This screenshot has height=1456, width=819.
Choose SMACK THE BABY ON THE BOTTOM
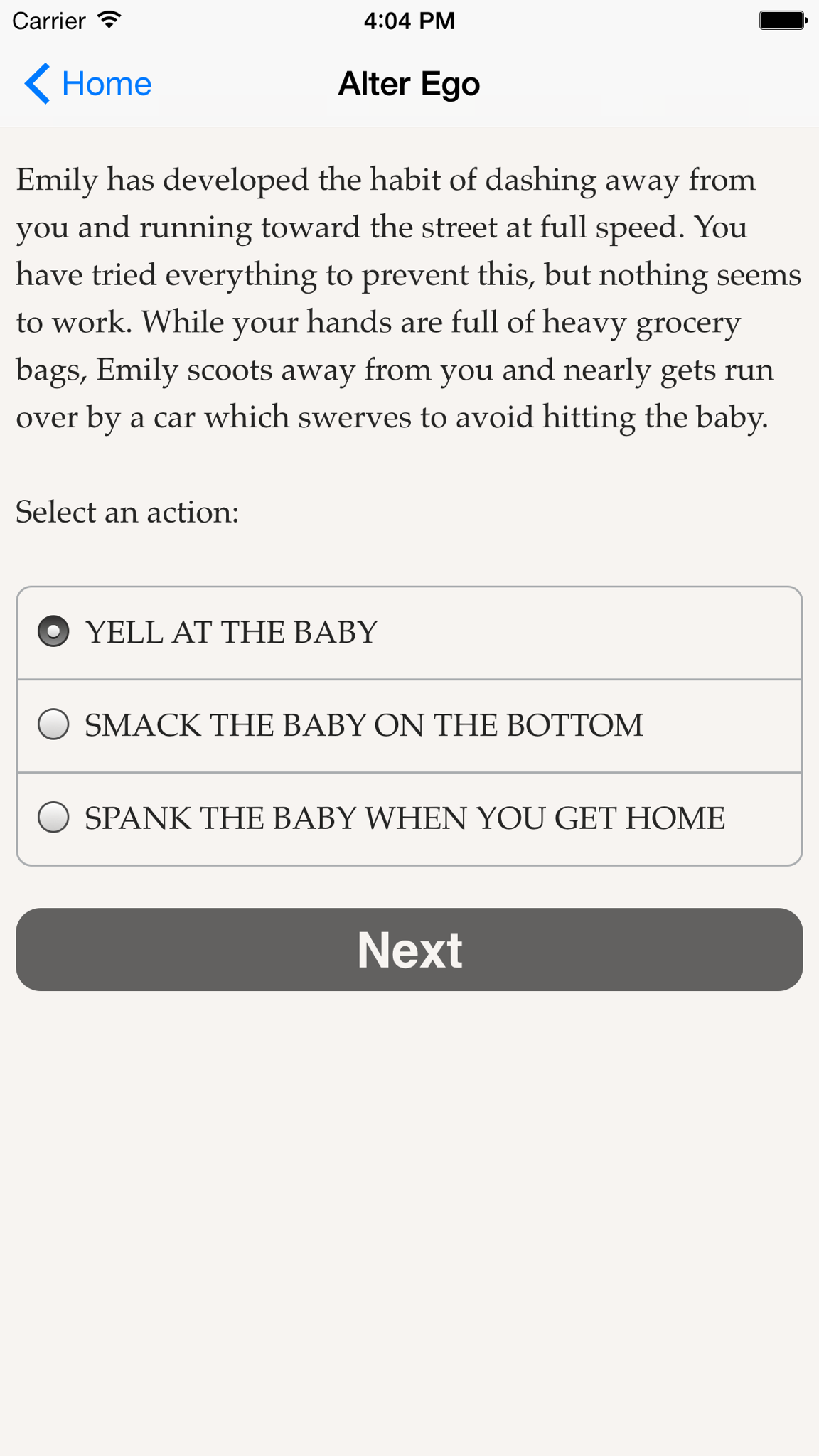[409, 726]
